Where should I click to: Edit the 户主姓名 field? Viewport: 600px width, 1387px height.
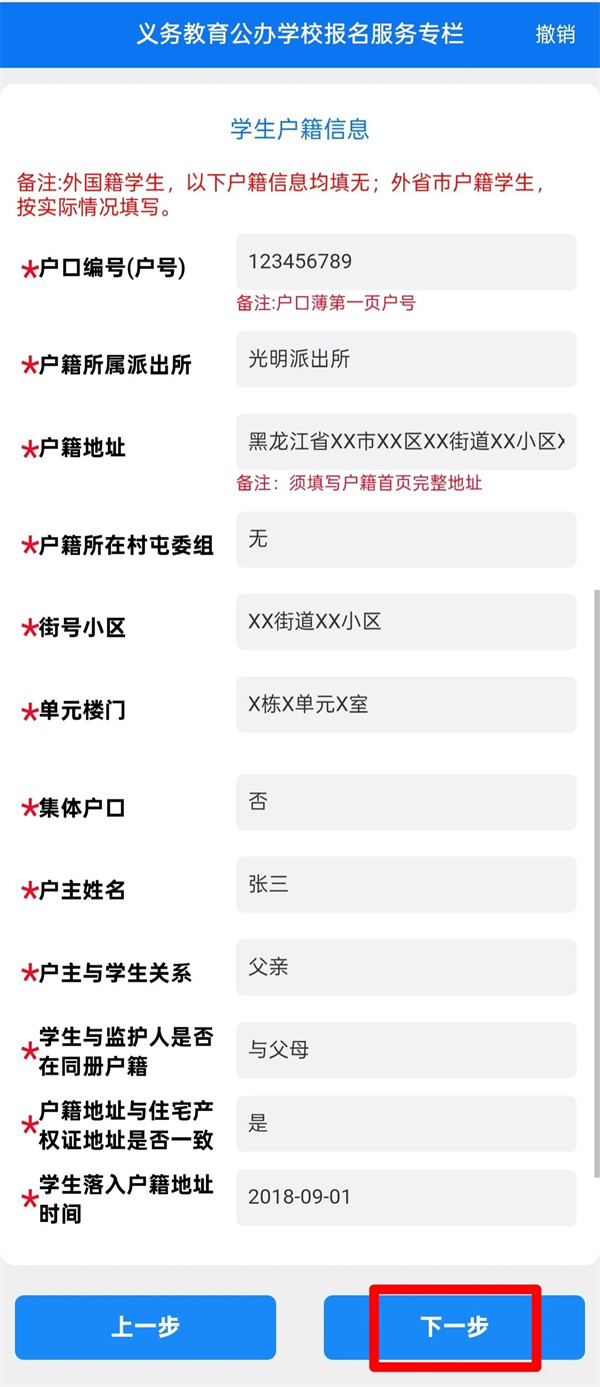pos(406,884)
